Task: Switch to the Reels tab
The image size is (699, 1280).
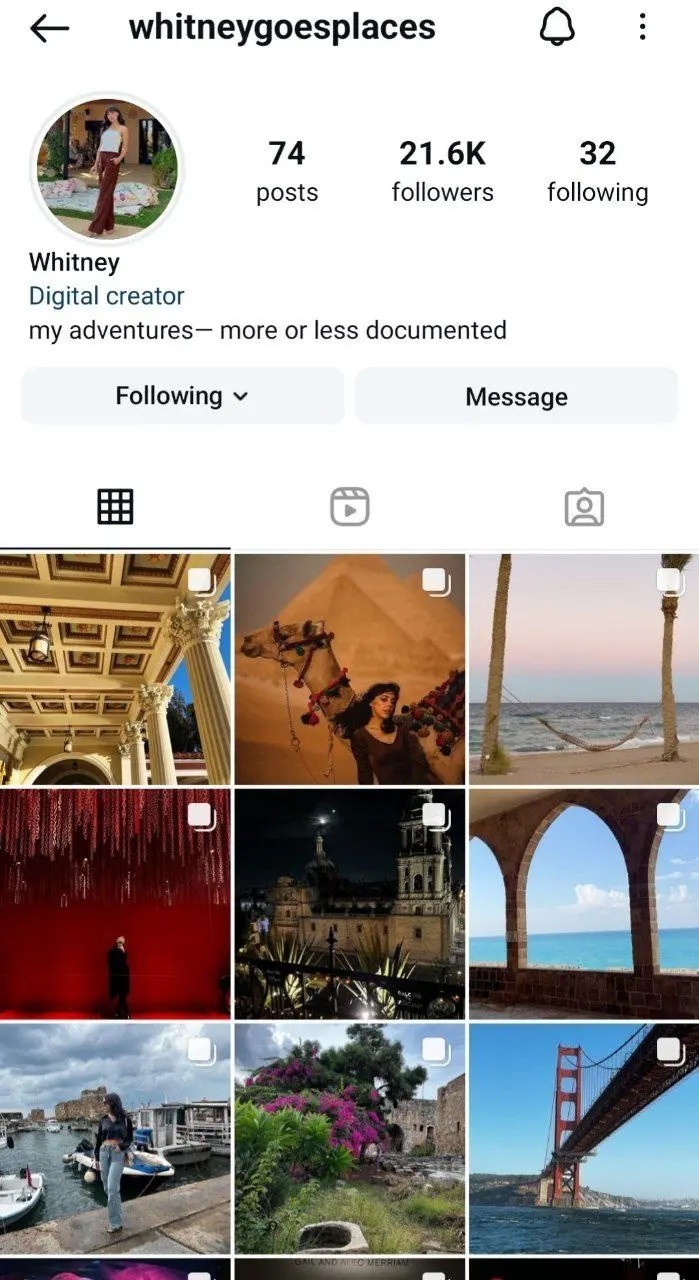Action: coord(350,507)
